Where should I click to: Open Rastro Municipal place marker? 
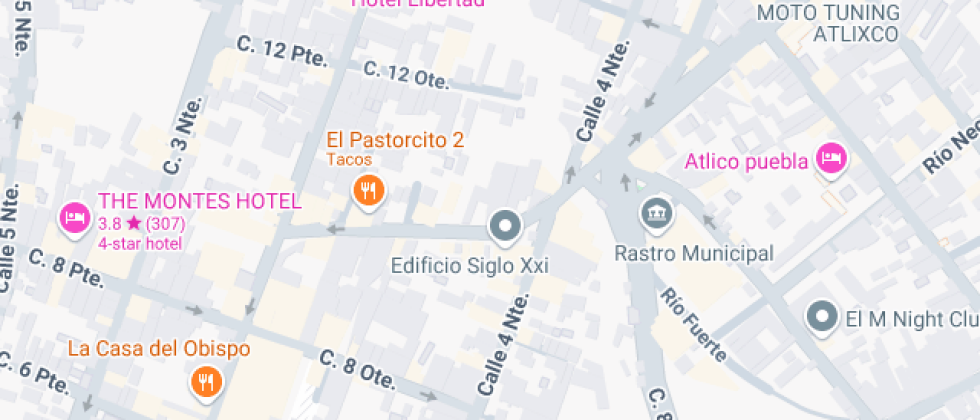[657, 214]
